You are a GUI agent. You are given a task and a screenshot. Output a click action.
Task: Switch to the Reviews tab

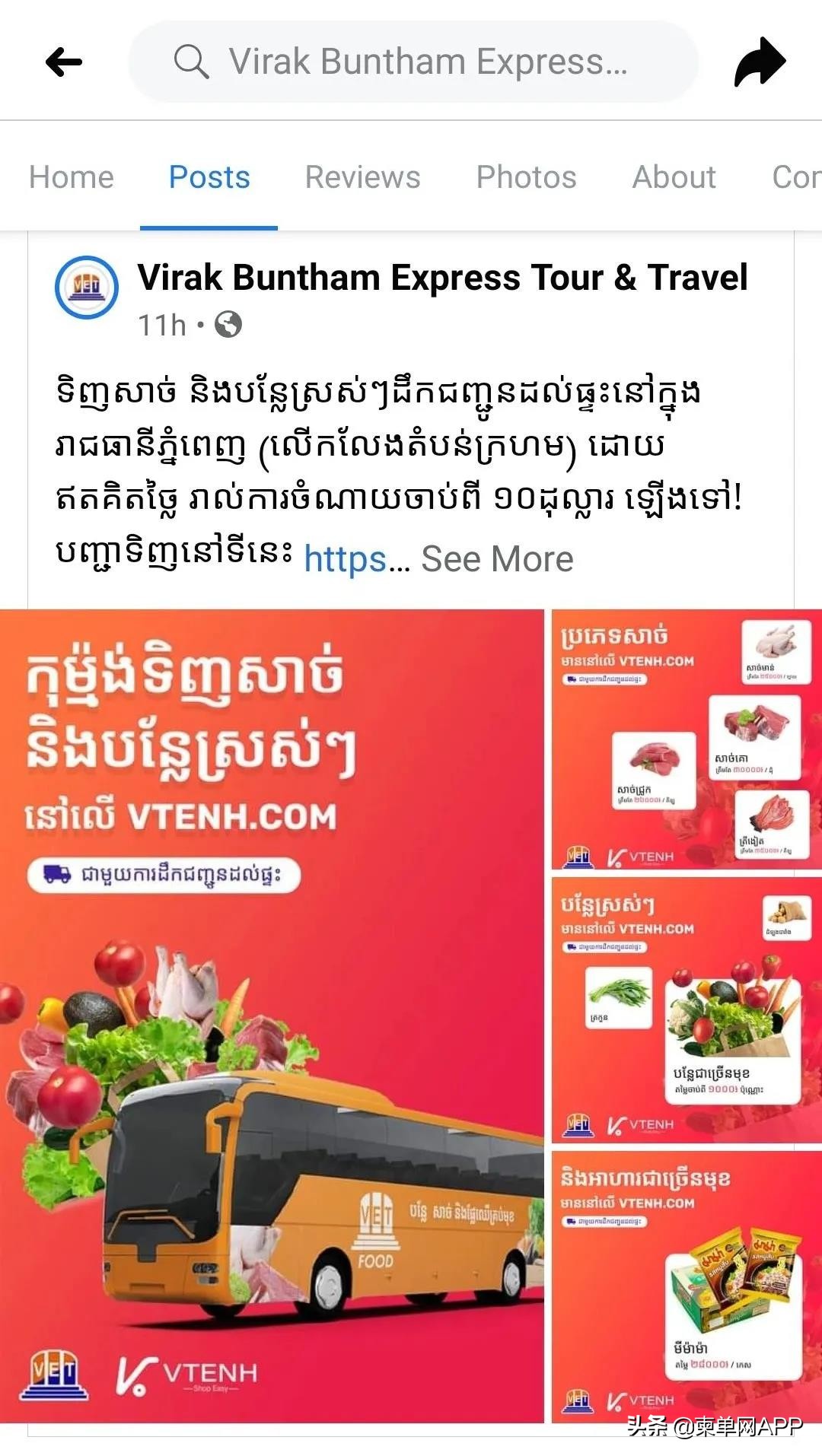[362, 176]
